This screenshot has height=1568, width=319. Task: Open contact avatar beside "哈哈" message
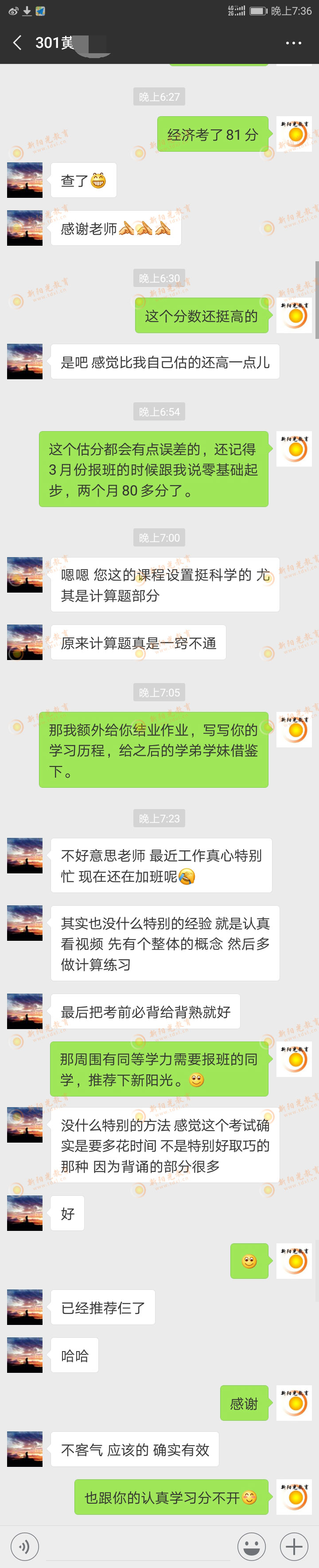(25, 1355)
